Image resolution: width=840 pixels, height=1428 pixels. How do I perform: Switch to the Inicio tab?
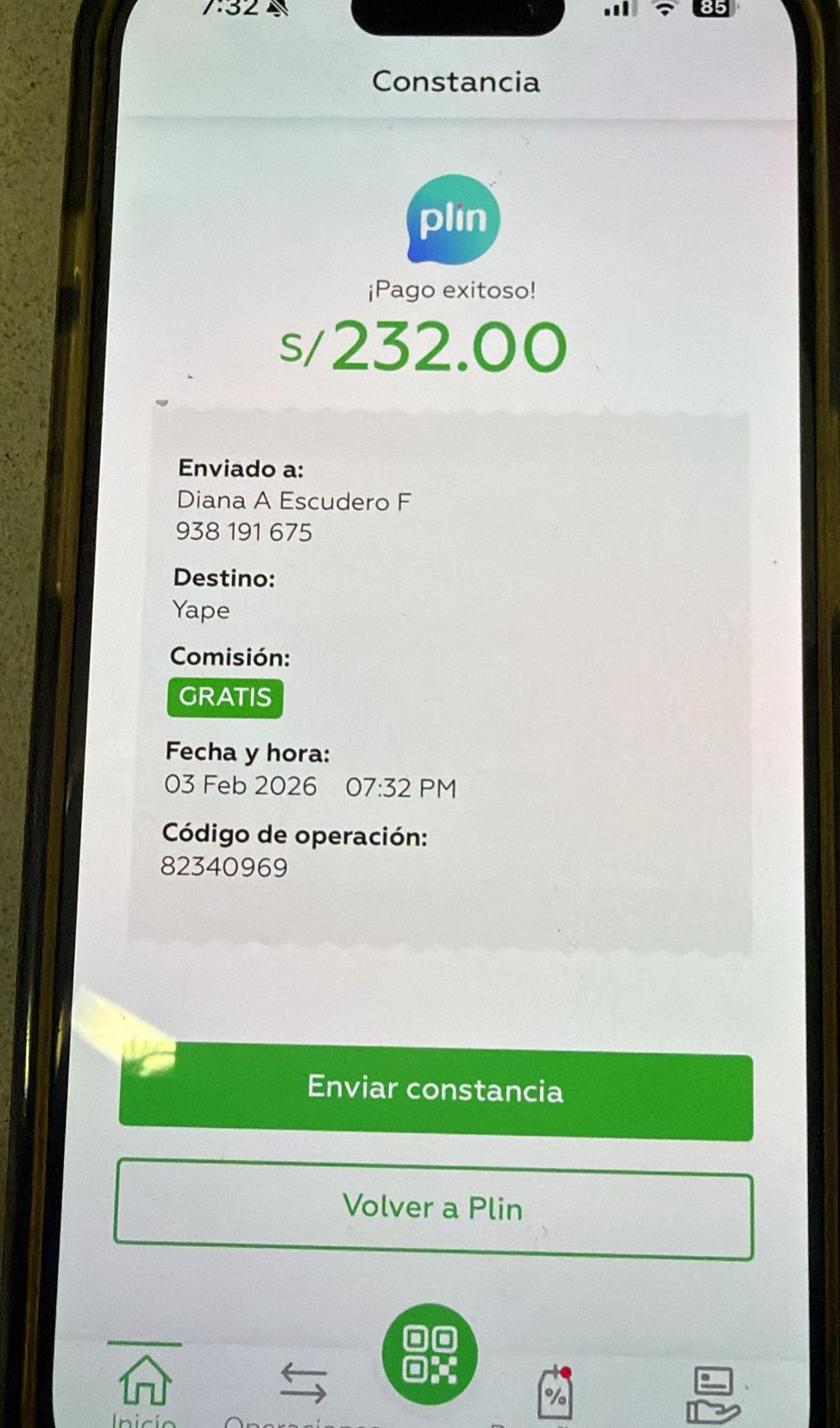(146, 1382)
